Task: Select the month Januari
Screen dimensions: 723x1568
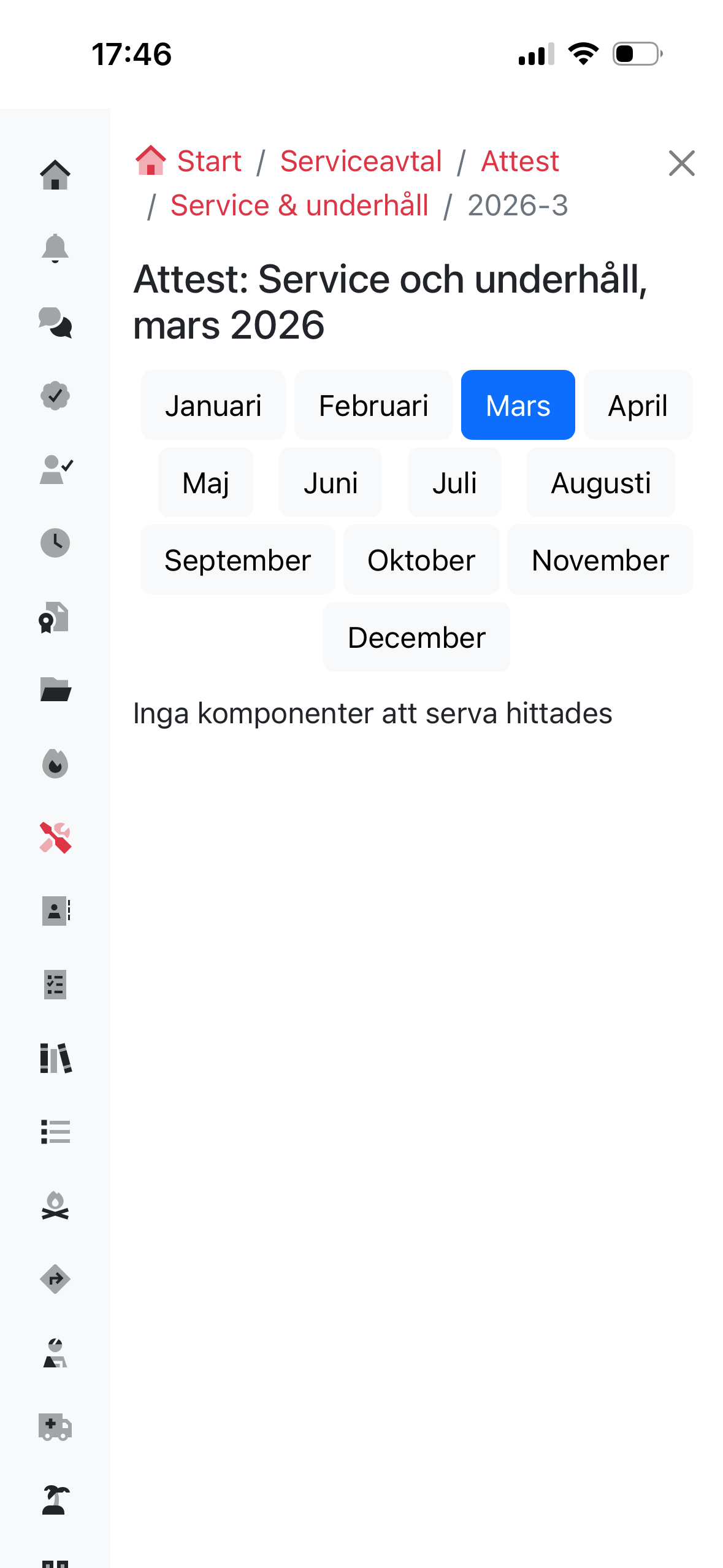Action: point(213,405)
